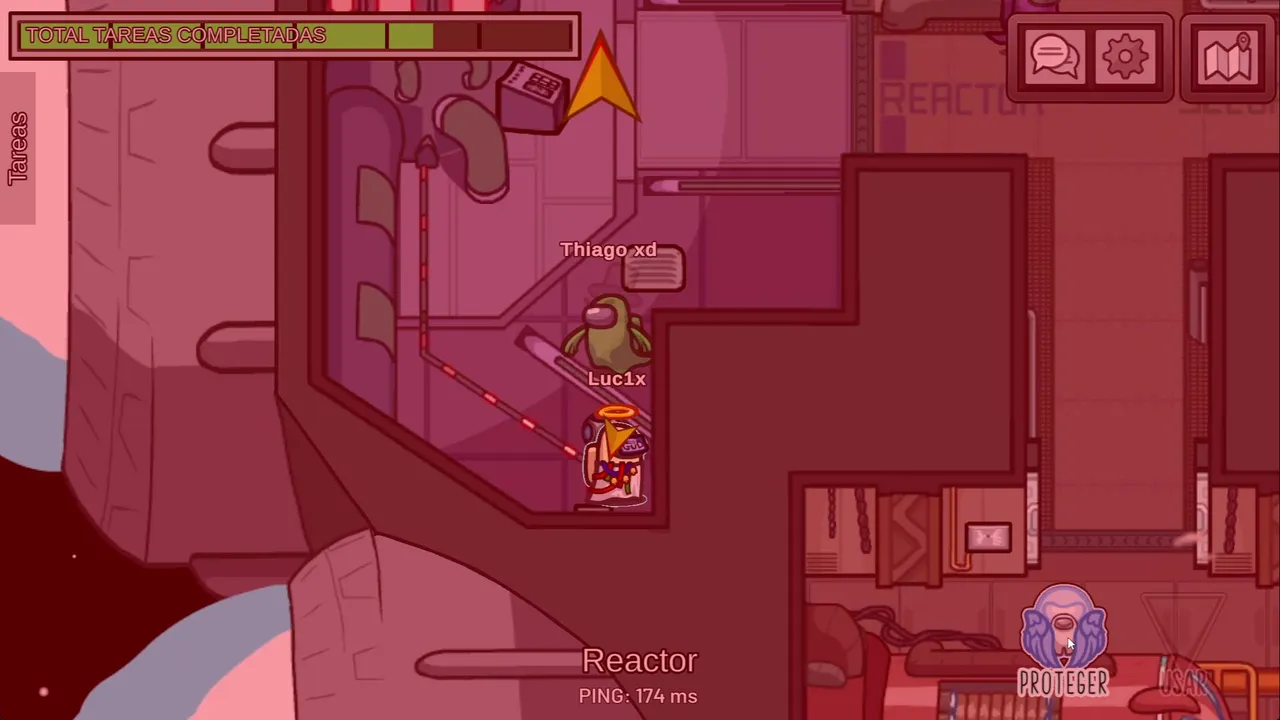Open the ship map
The height and width of the screenshot is (720, 1280).
click(1228, 59)
